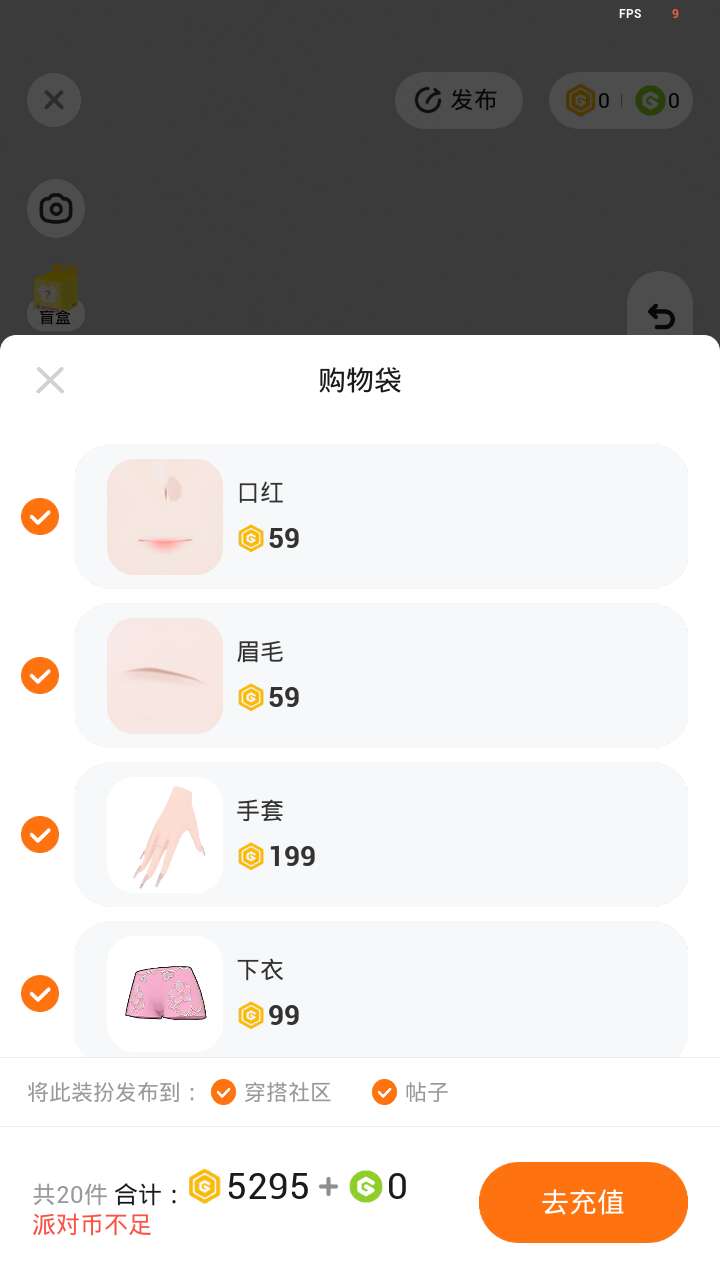Uncheck the 眉毛 item

coord(40,676)
